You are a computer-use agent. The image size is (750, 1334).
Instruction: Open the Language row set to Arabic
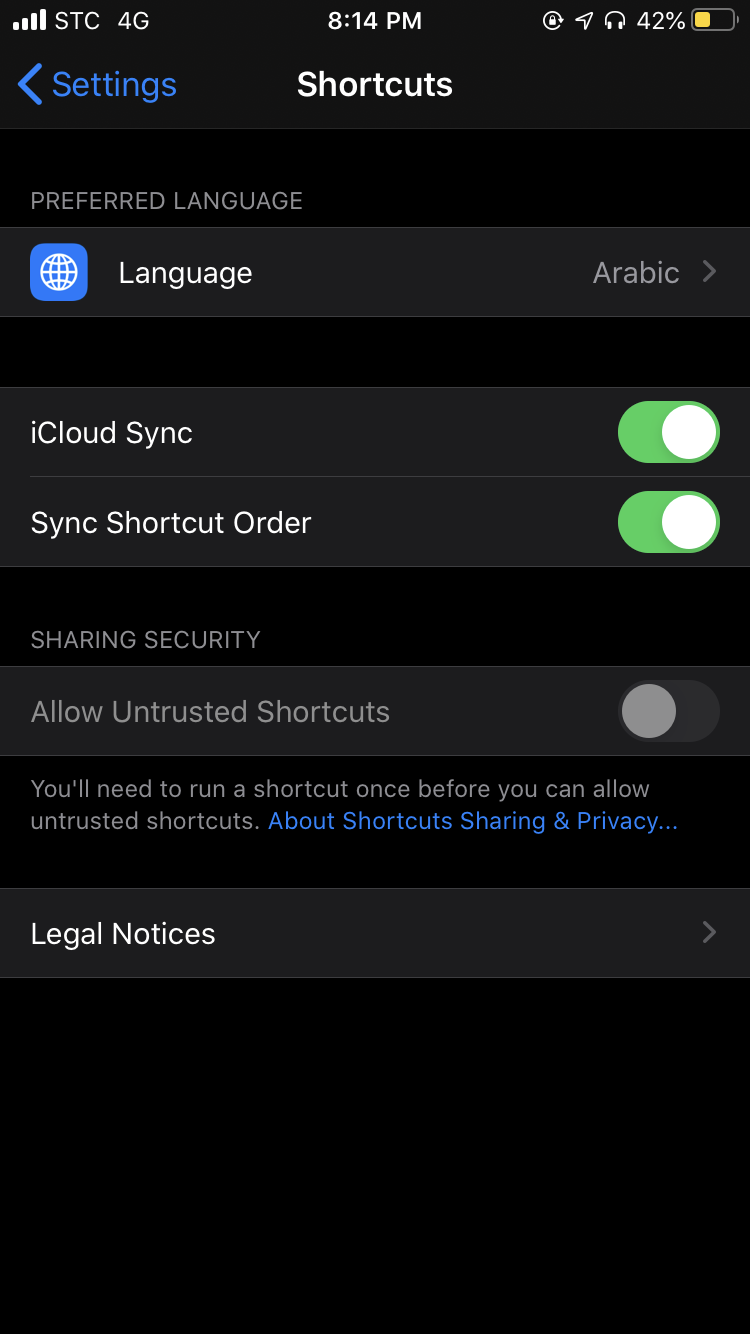pyautogui.click(x=375, y=272)
